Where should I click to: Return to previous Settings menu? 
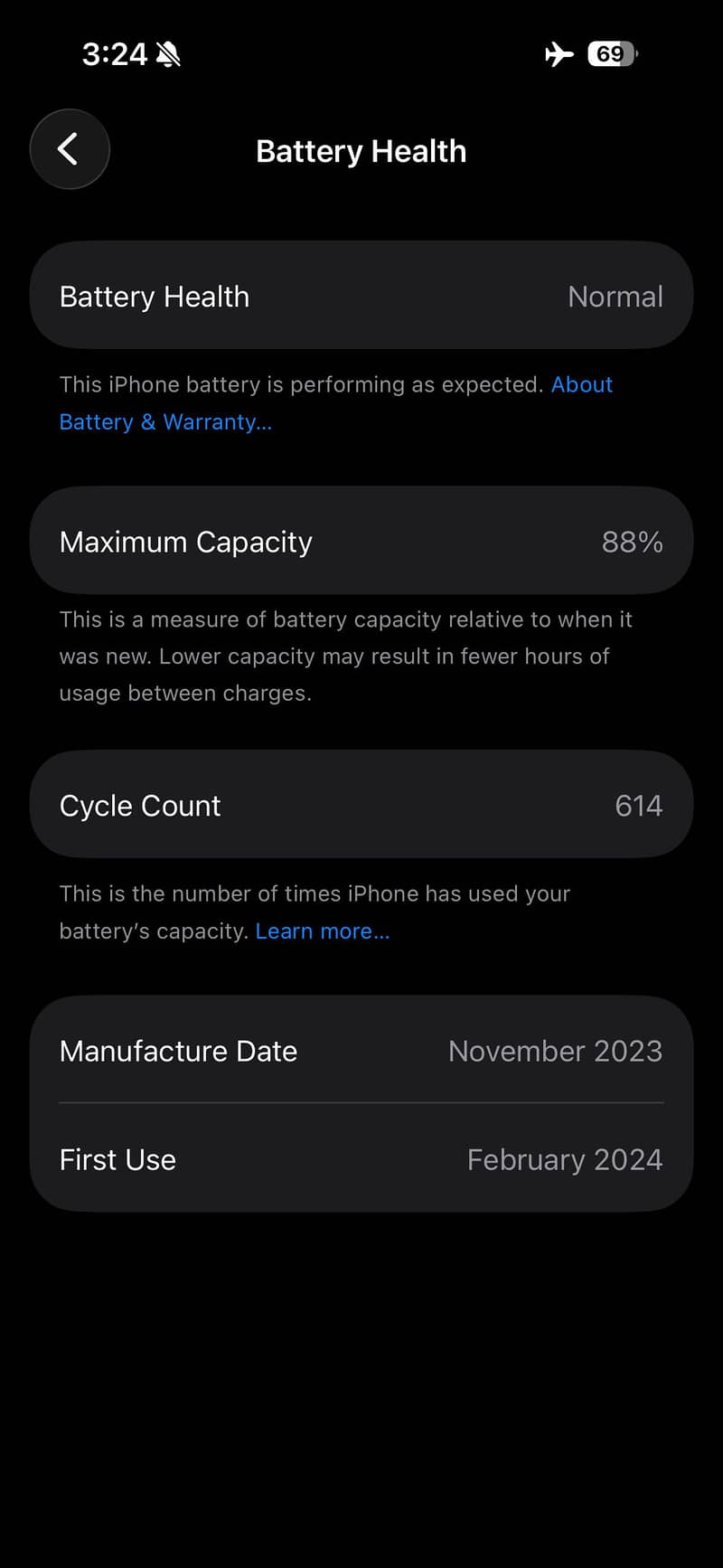coord(70,149)
